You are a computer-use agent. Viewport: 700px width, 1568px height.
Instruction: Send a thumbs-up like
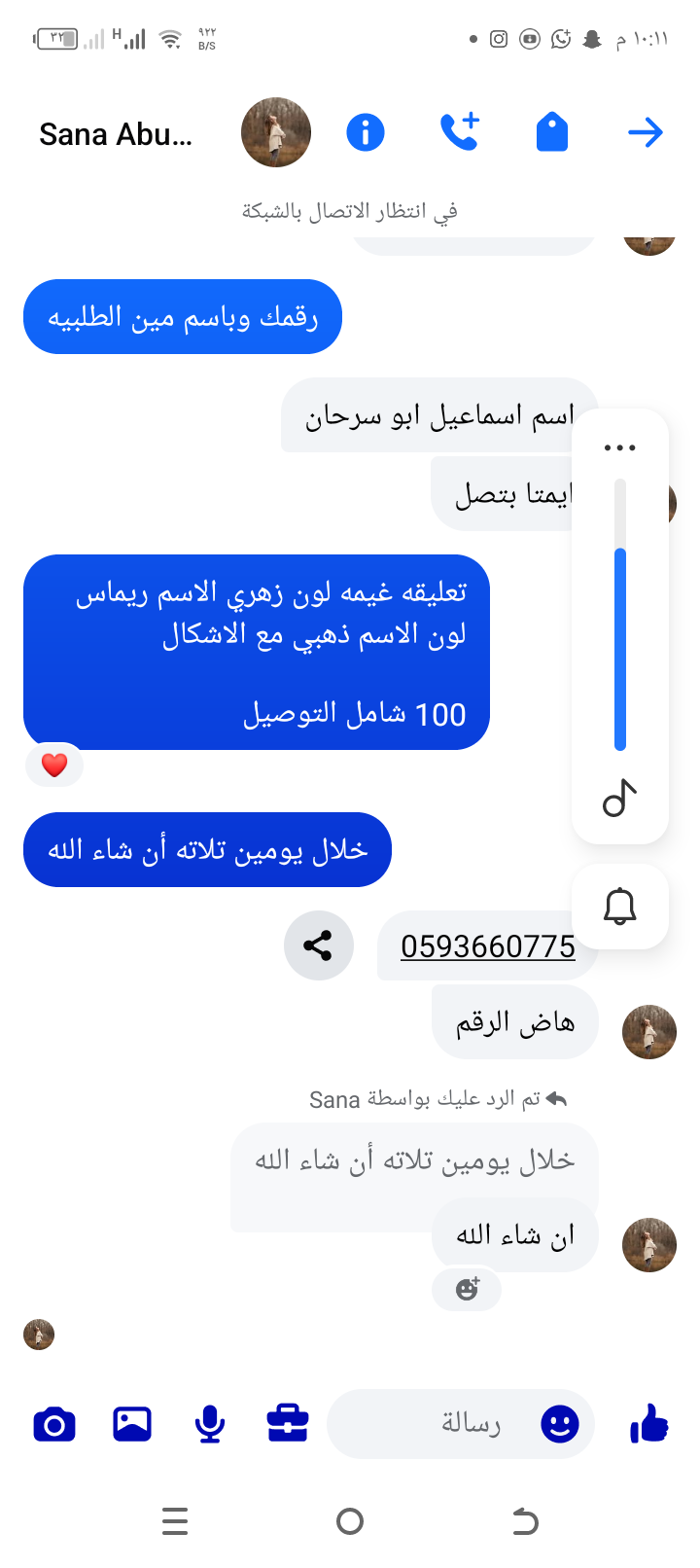pyautogui.click(x=649, y=1425)
